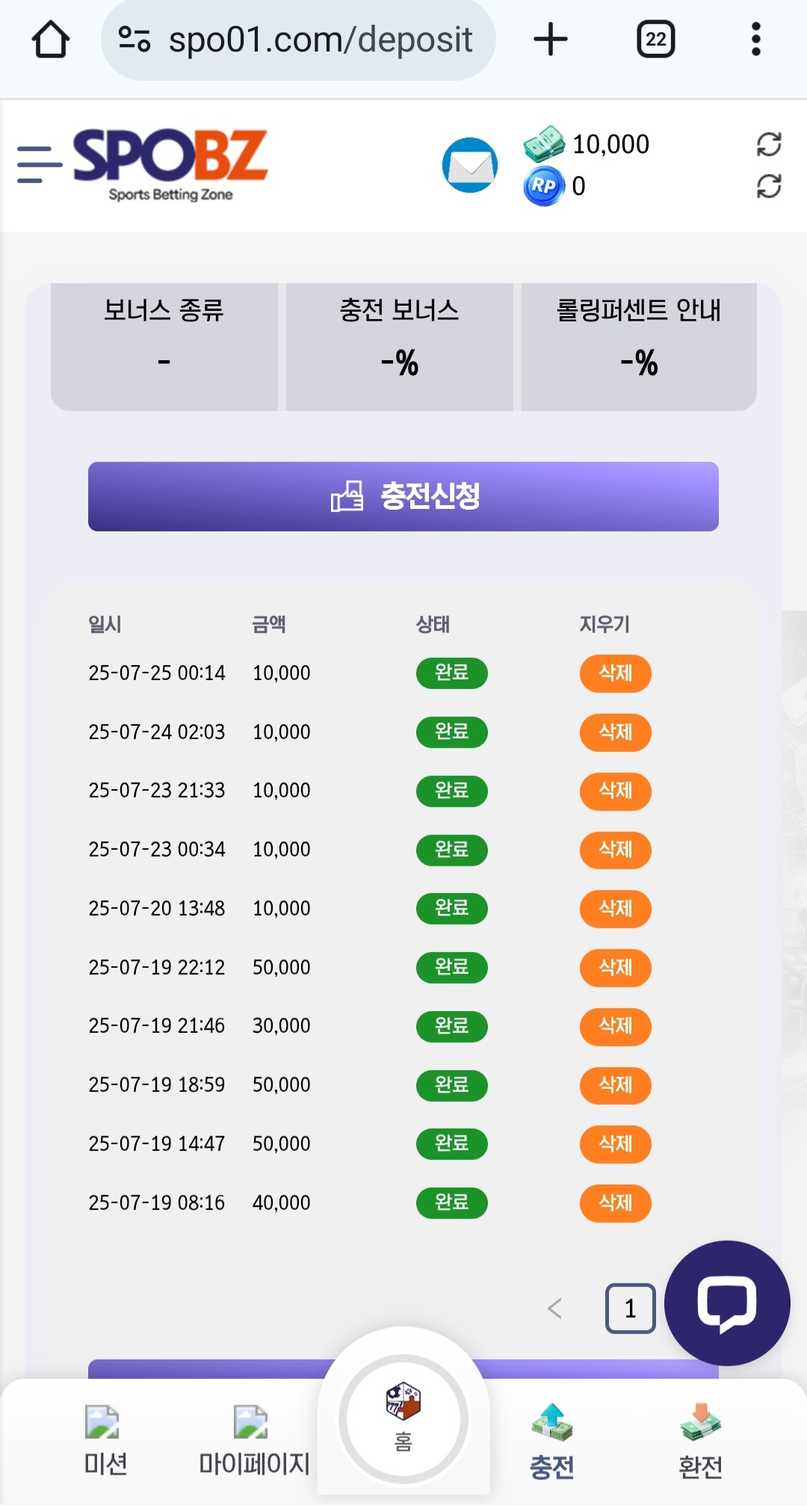
Task: Refresh the cash balance
Action: (x=768, y=144)
